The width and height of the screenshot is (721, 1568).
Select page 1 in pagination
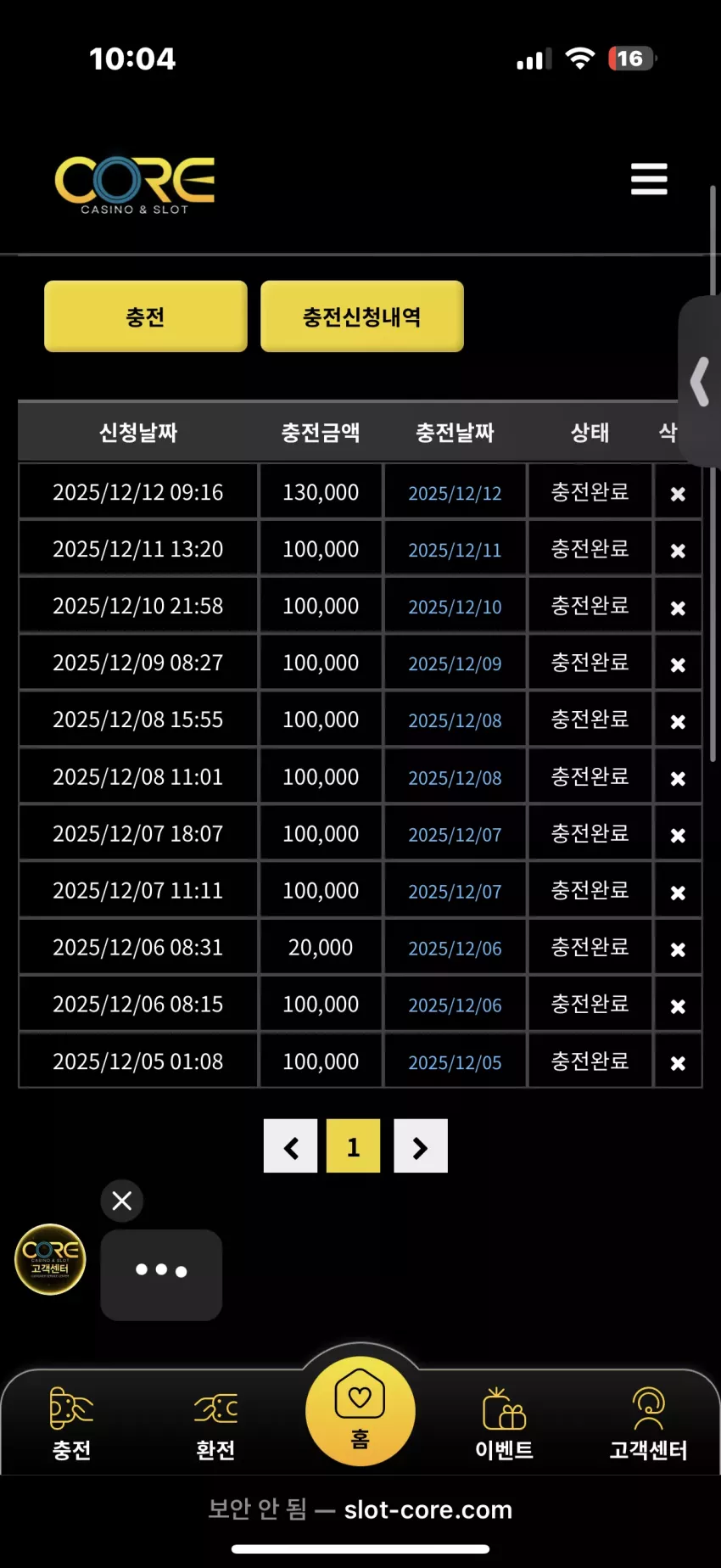[x=354, y=1146]
